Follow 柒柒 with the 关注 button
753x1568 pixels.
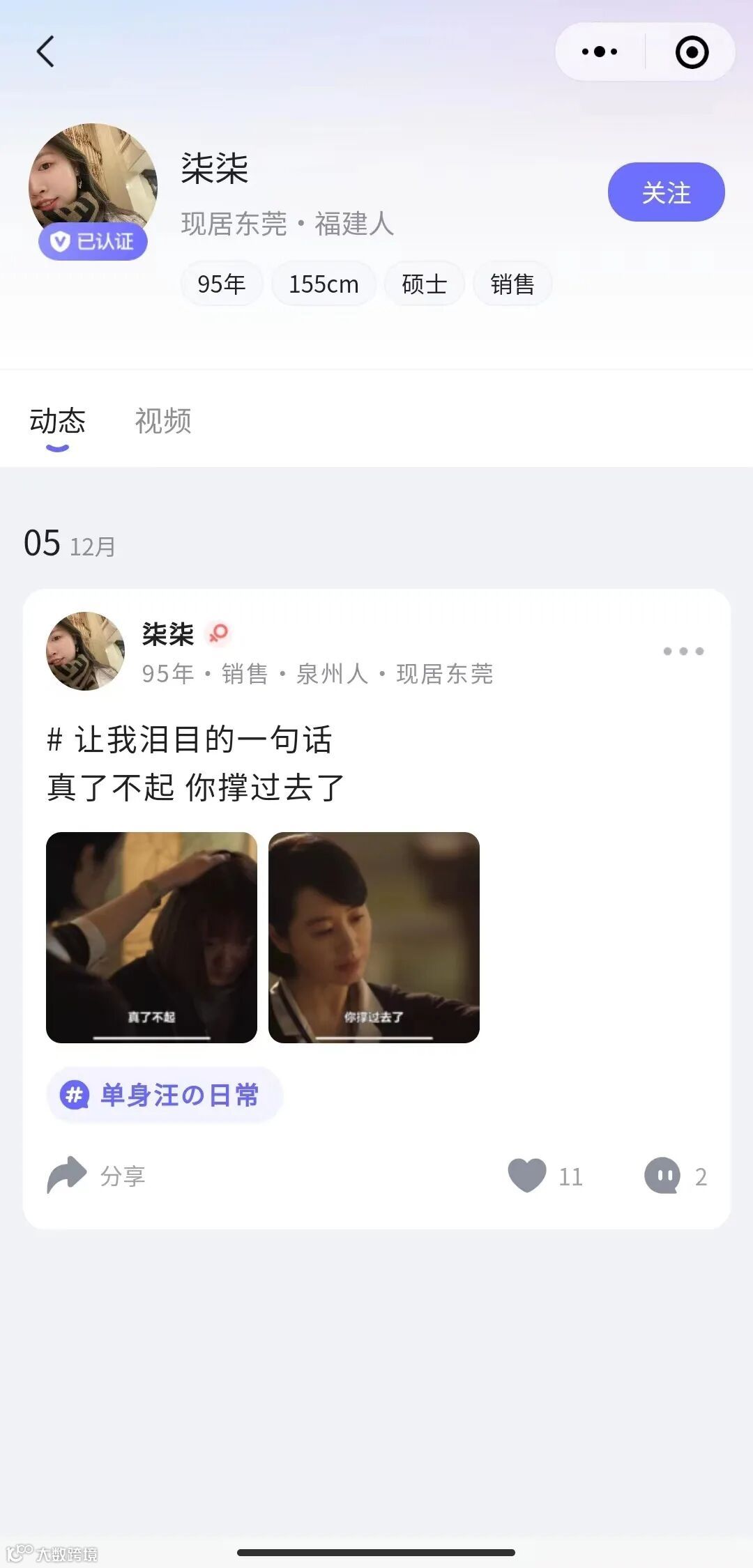(666, 192)
